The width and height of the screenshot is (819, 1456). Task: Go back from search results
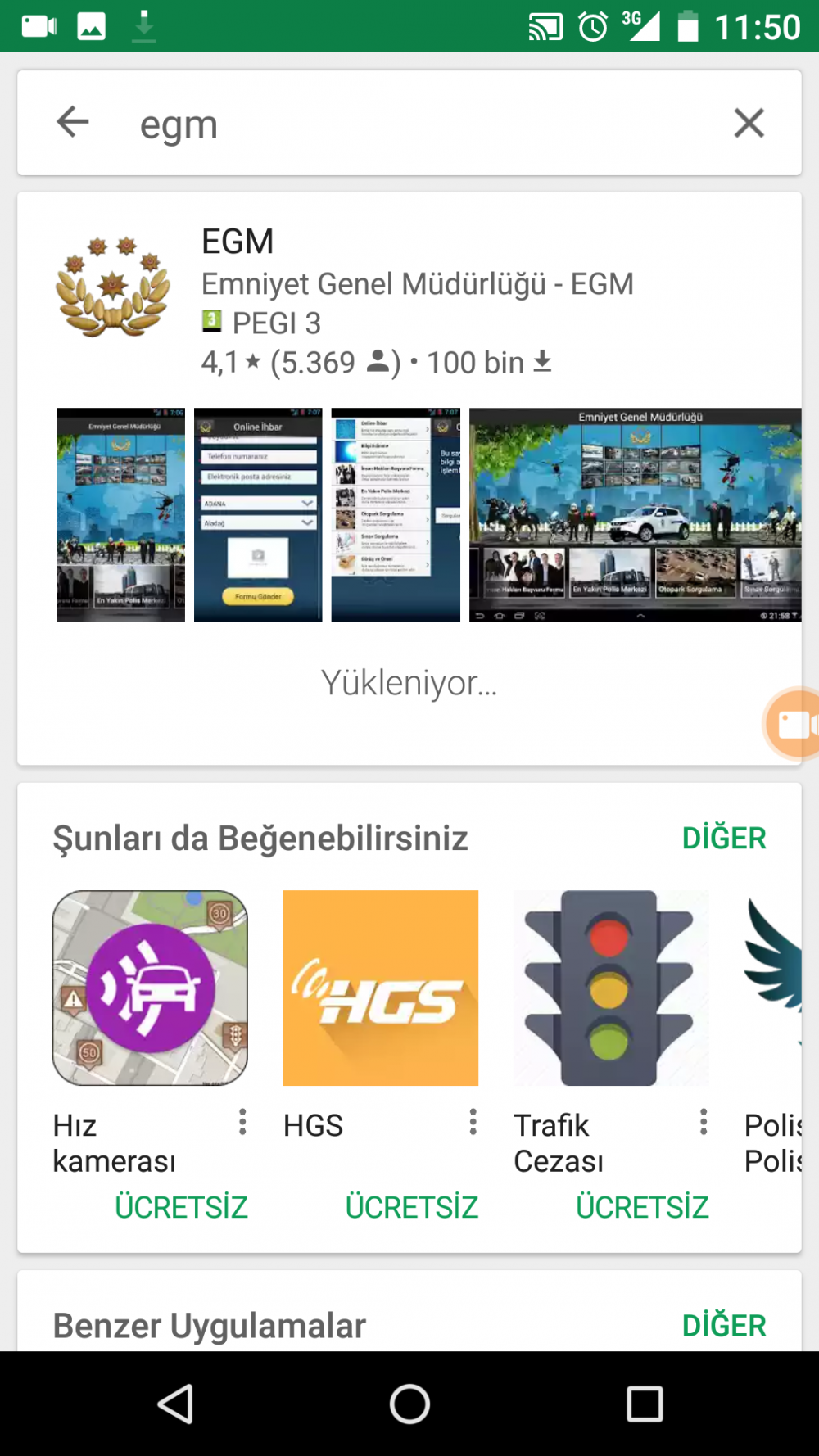(x=73, y=123)
